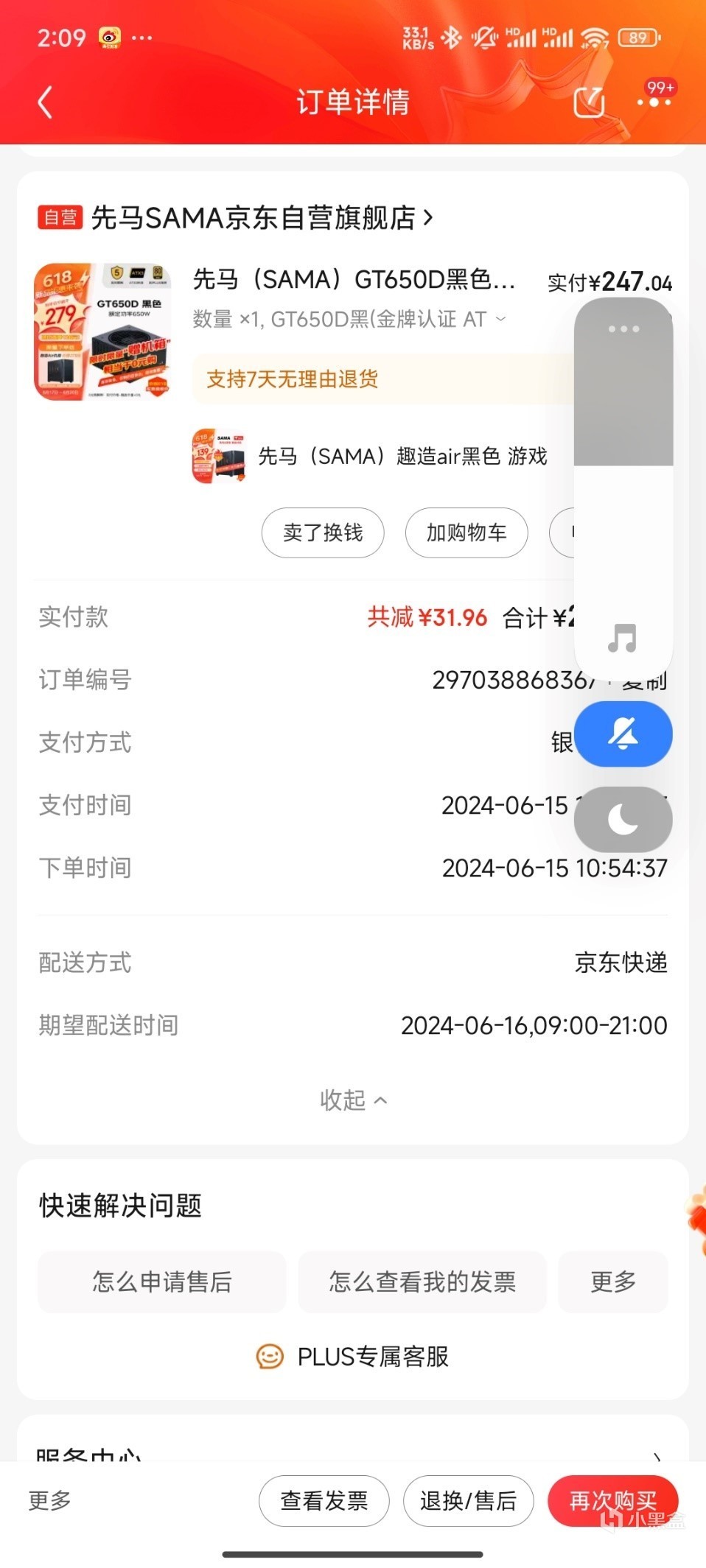Toggle silent mode in the volume panel
The image size is (706, 1568).
[623, 734]
